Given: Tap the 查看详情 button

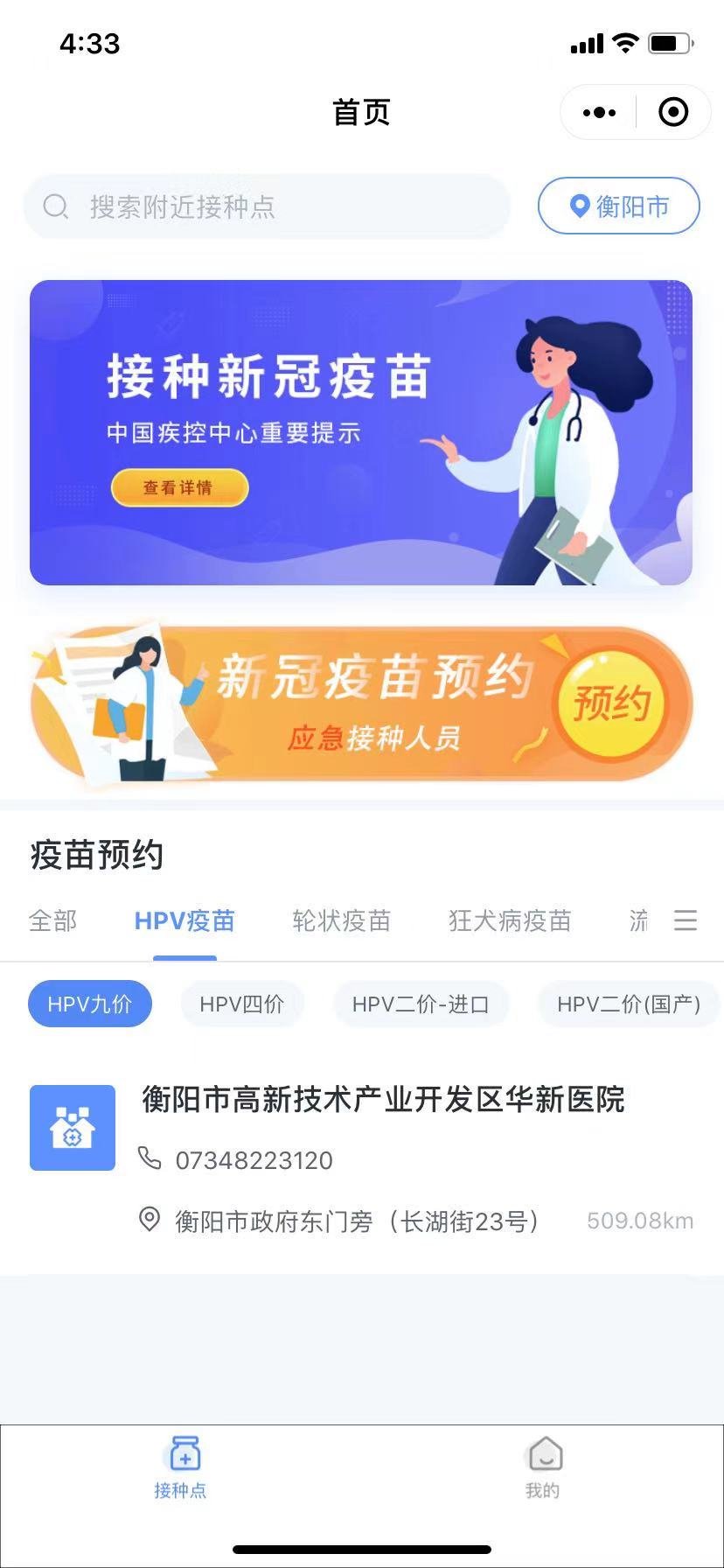Looking at the screenshot, I should 179,488.
